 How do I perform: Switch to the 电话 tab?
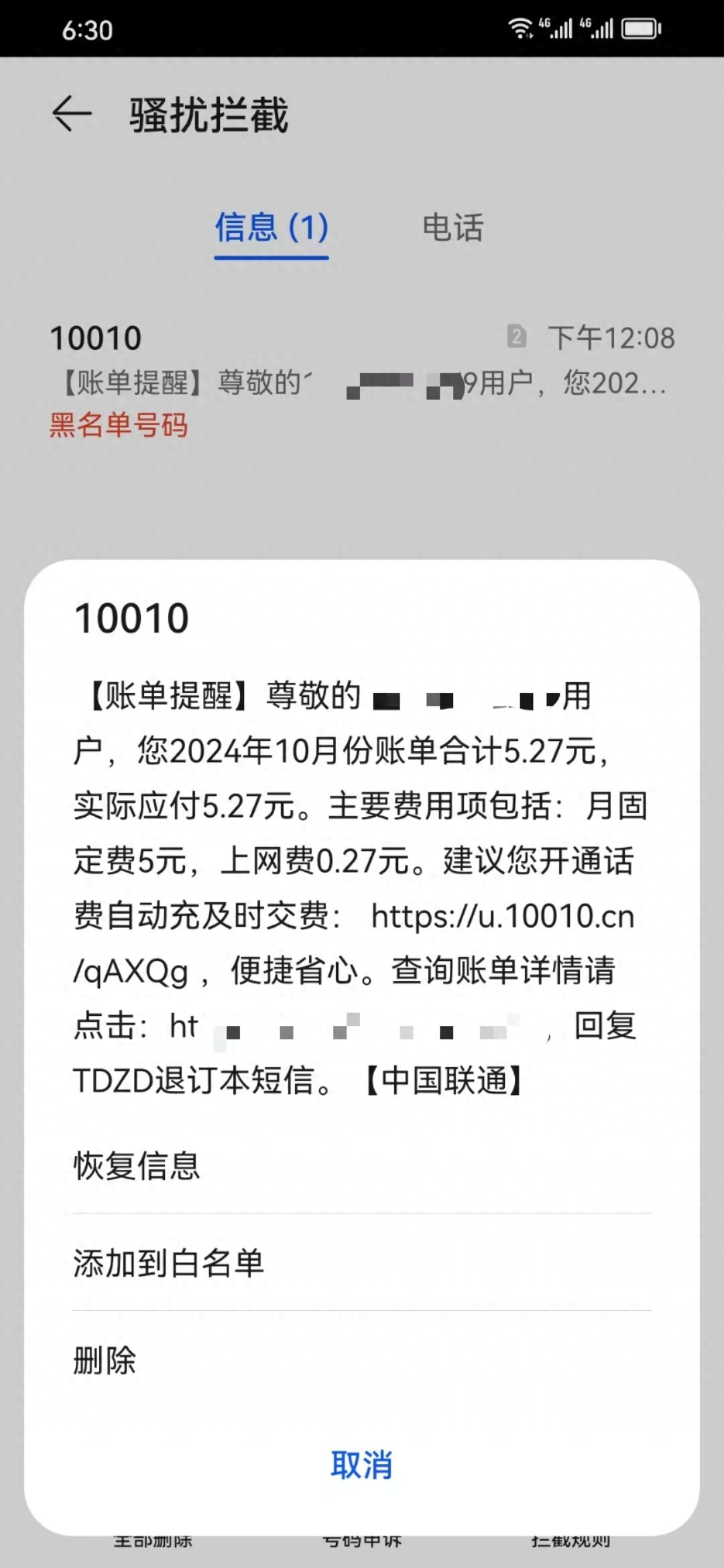pyautogui.click(x=452, y=228)
